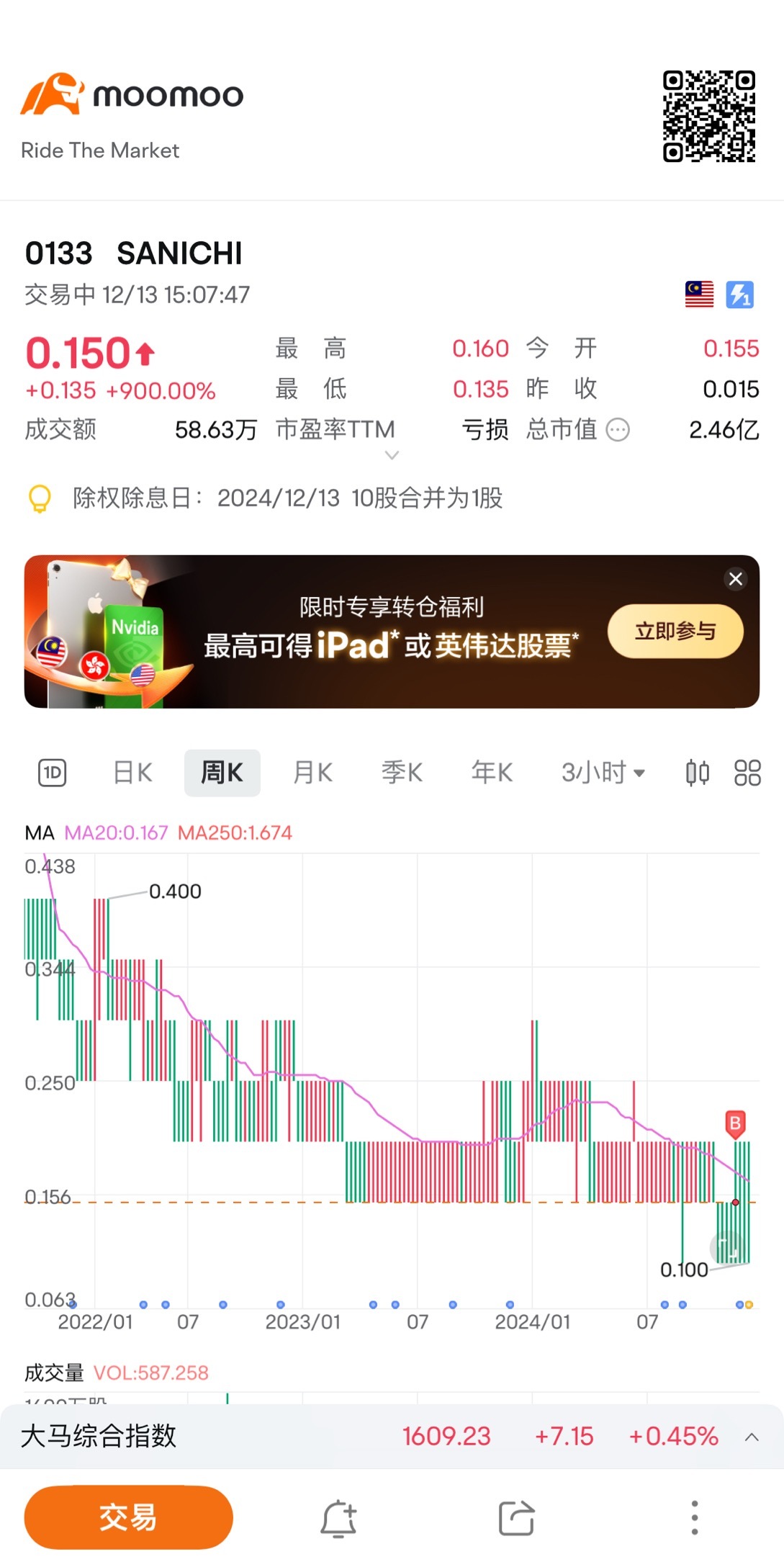Tap 立即参与 on the promotion banner

[x=675, y=632]
